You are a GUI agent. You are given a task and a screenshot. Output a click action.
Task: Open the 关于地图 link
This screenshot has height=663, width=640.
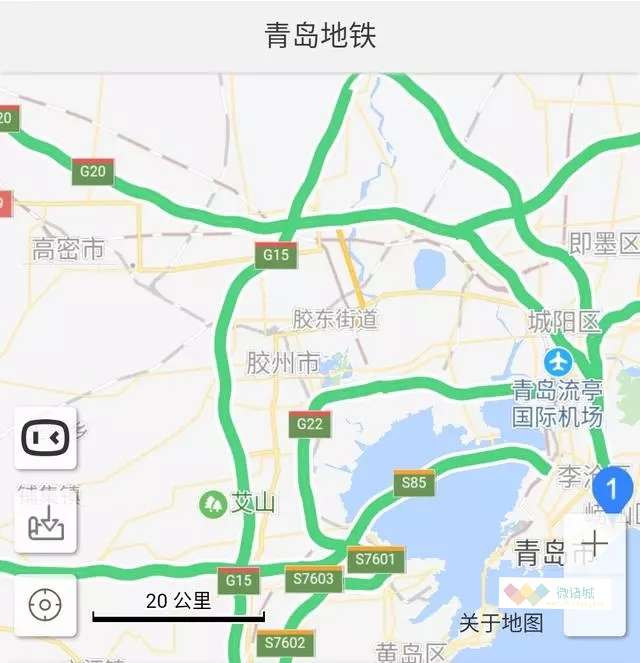(501, 623)
